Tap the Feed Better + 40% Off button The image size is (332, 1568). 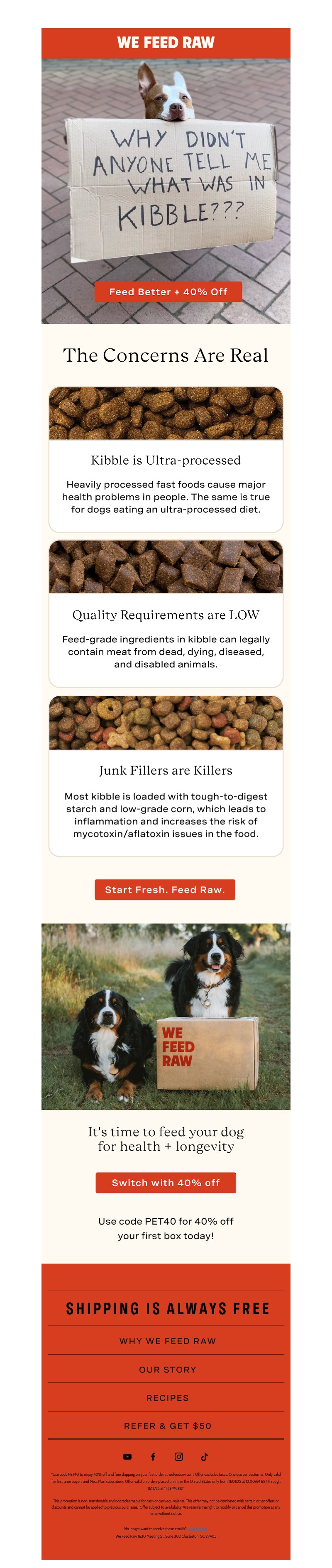tap(168, 292)
